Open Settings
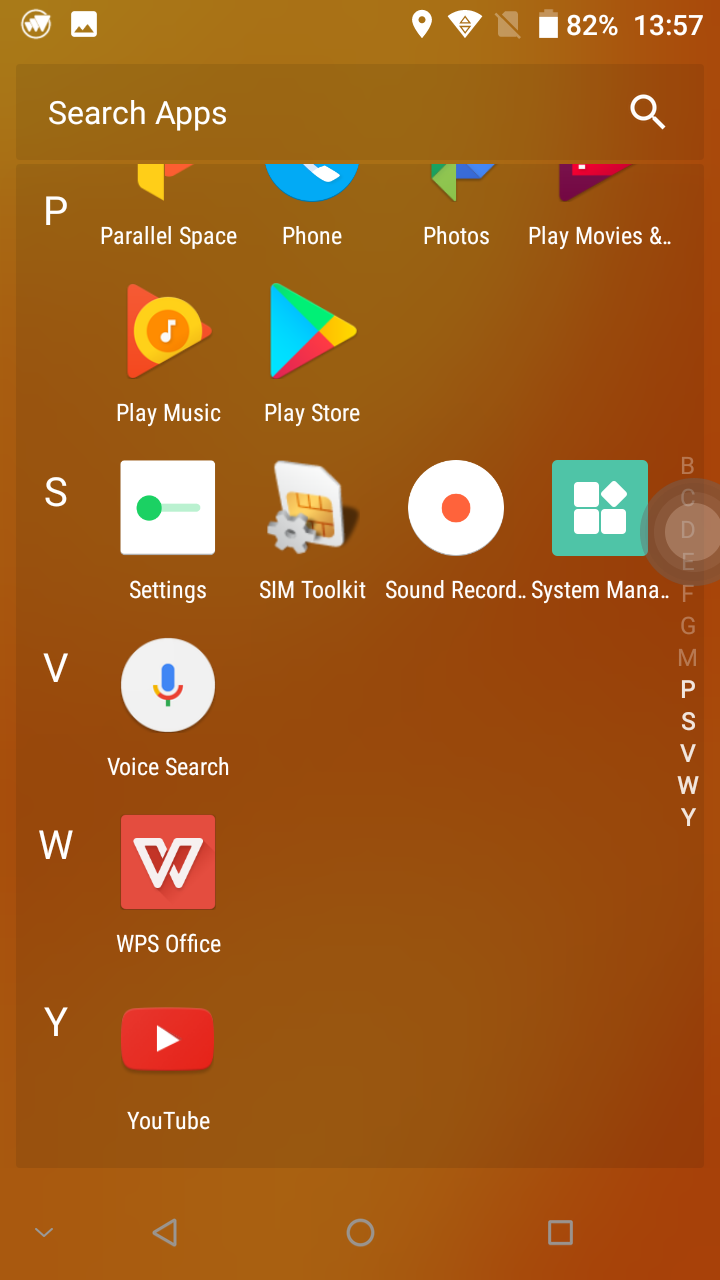720x1280 pixels. (x=168, y=531)
